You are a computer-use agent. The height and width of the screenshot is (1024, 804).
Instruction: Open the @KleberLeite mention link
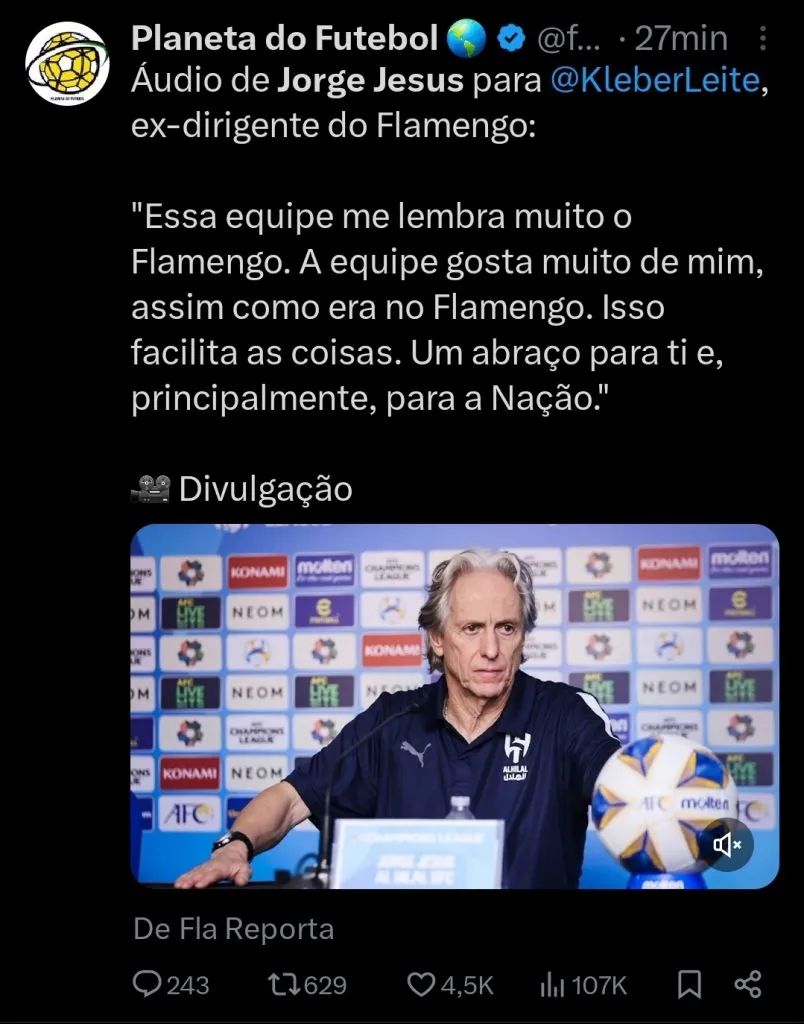coord(658,82)
